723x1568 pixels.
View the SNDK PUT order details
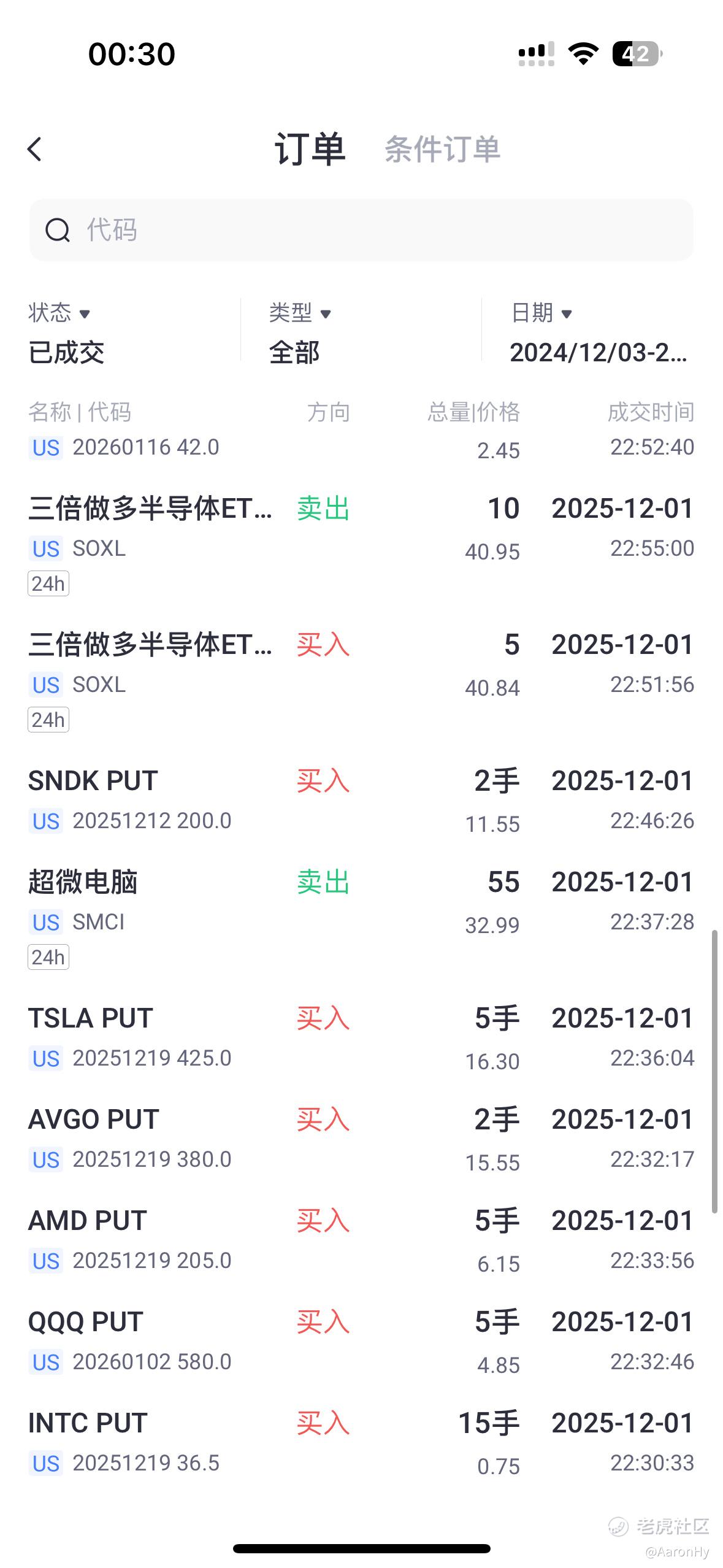(361, 800)
